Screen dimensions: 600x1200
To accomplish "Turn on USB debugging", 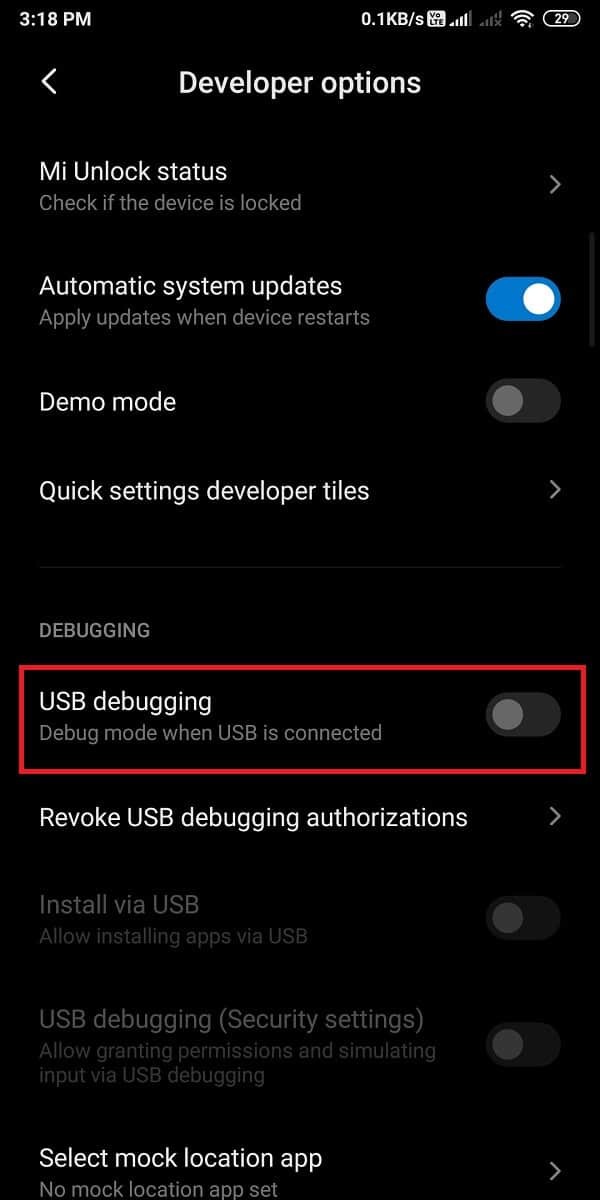I will [522, 715].
